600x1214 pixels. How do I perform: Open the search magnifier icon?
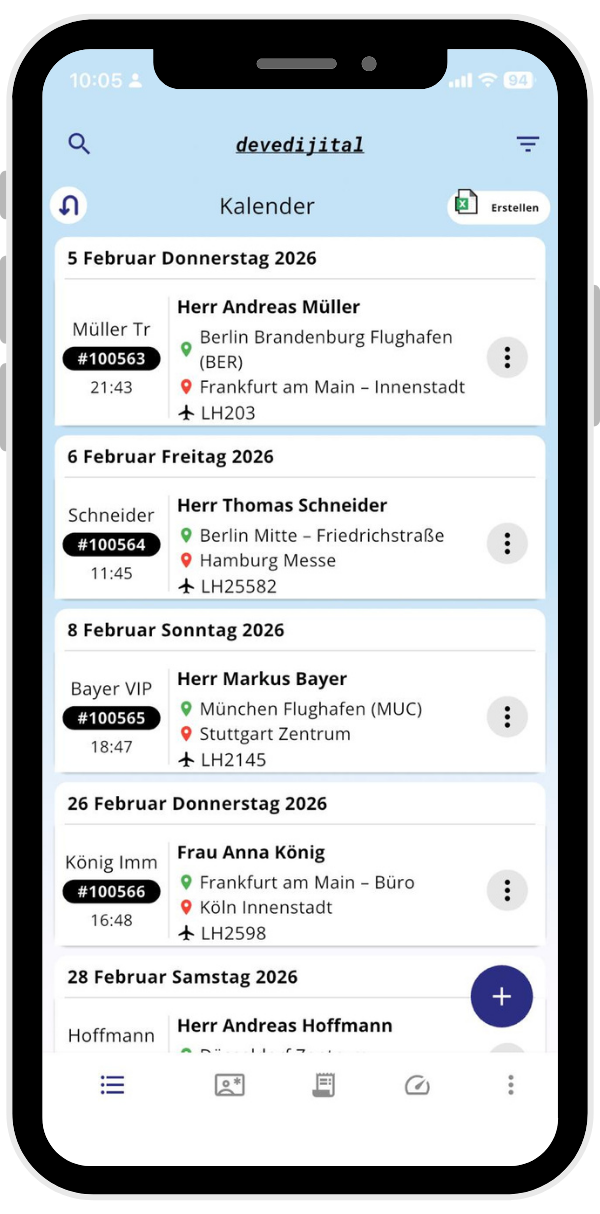click(79, 144)
